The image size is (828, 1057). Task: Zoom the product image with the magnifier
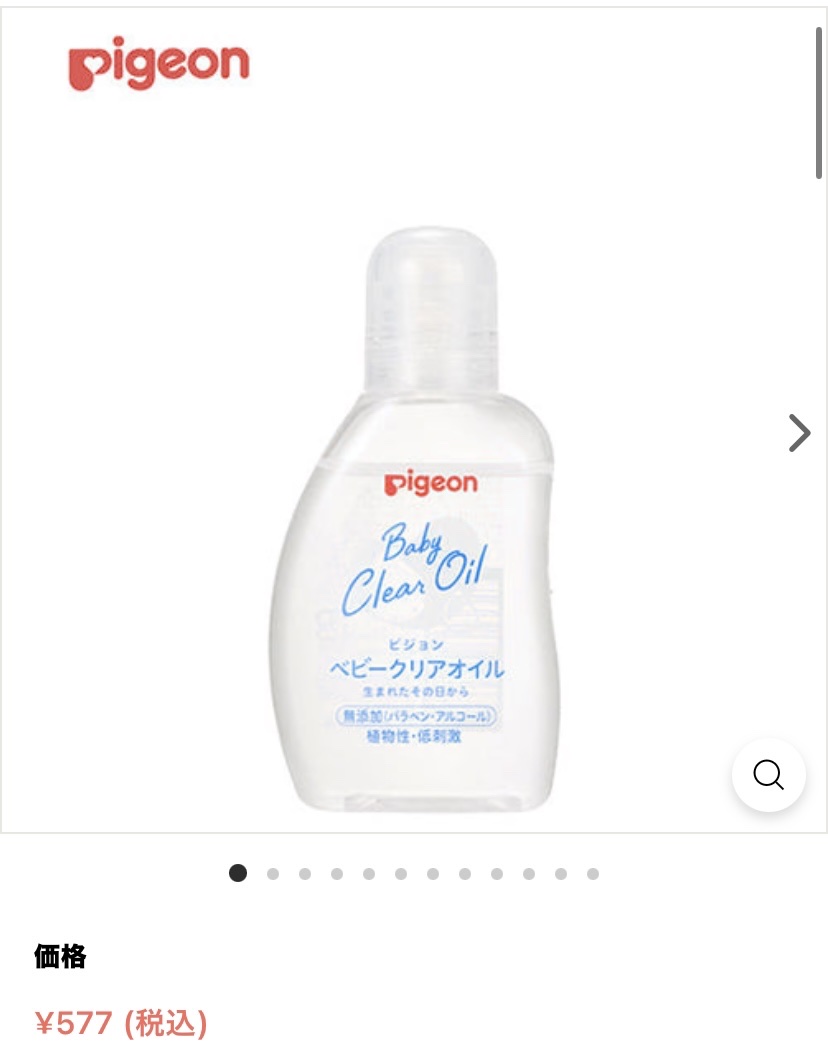768,775
